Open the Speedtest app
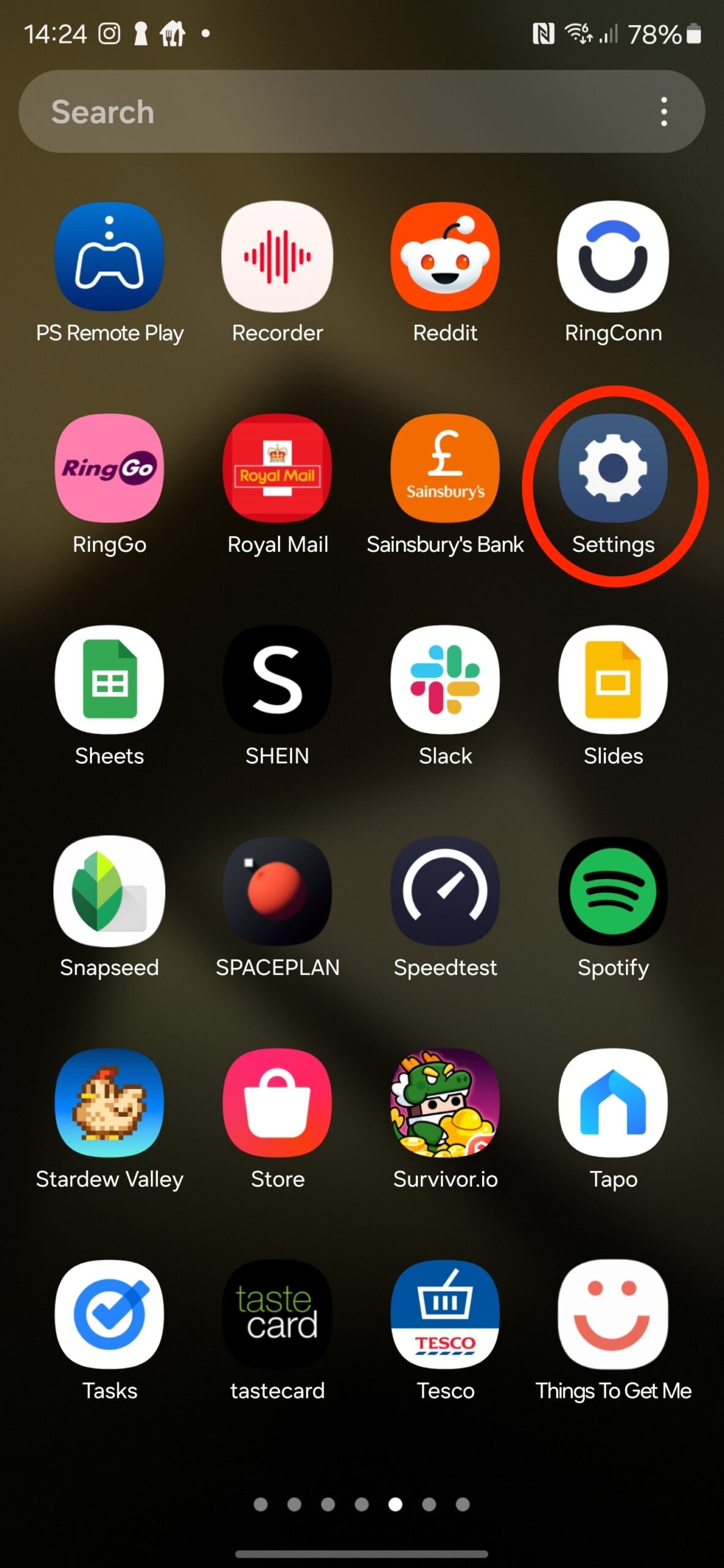 (x=445, y=891)
